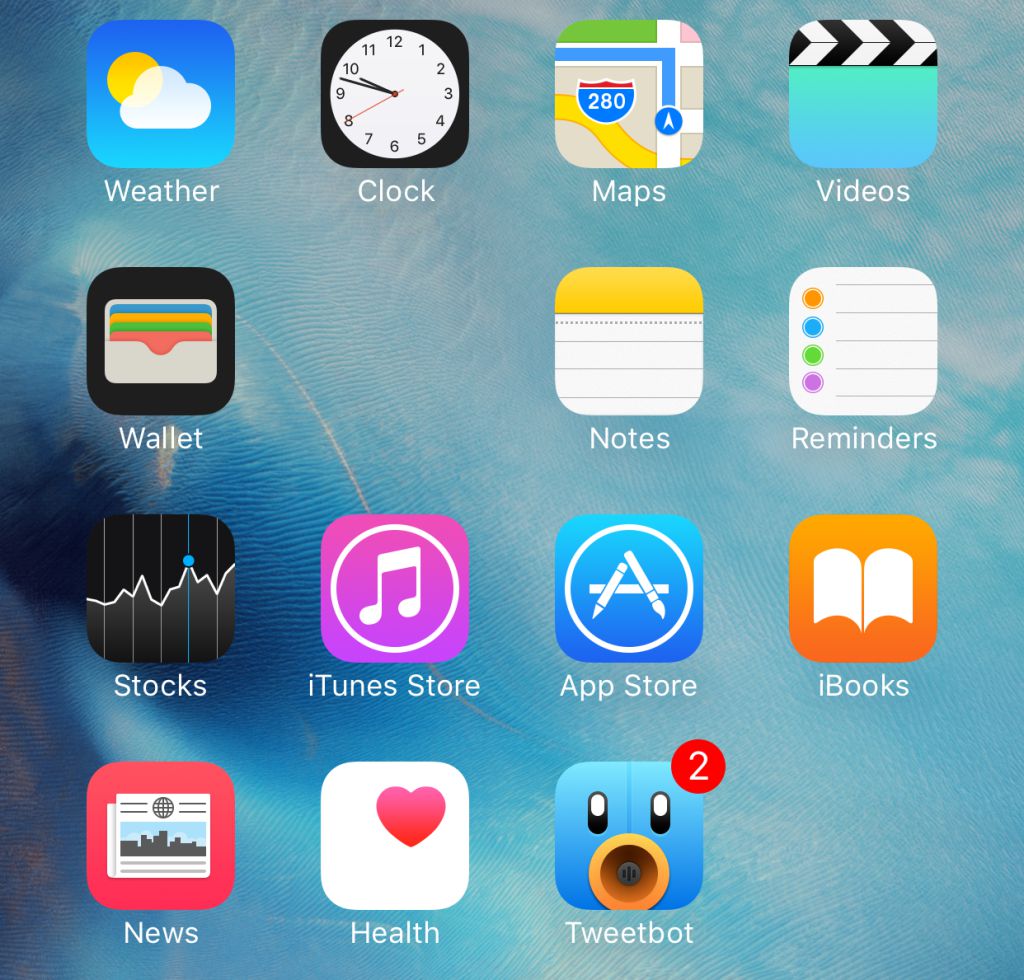Open the iTunes Store
This screenshot has height=980, width=1024.
coord(395,588)
